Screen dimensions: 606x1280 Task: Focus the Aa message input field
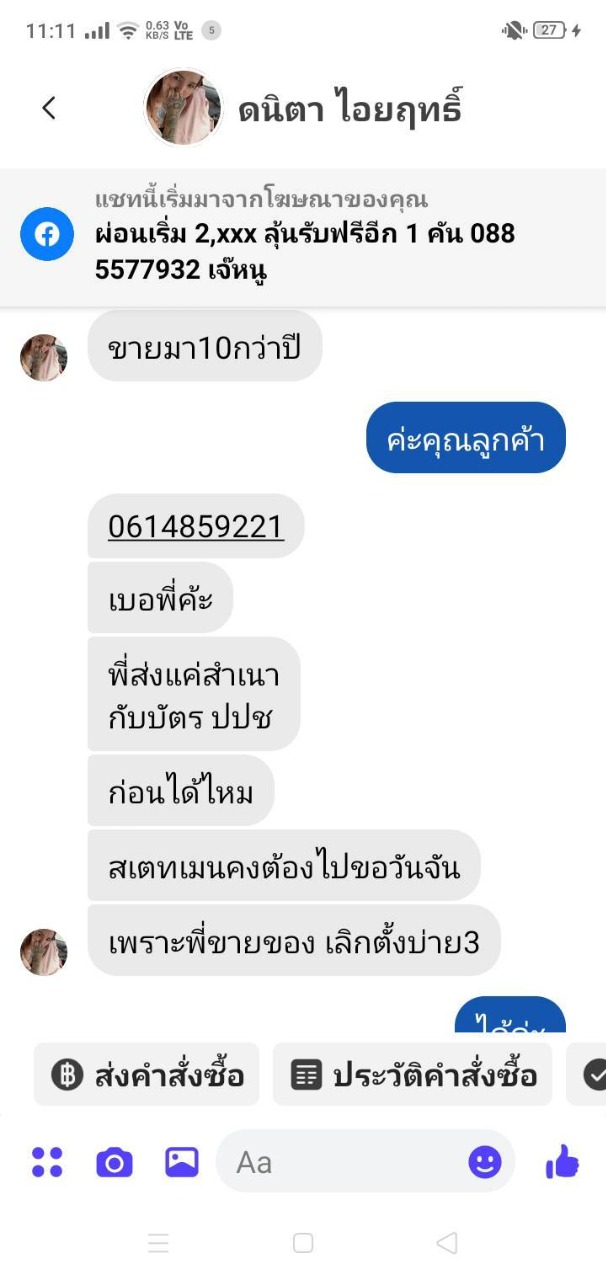point(340,1162)
